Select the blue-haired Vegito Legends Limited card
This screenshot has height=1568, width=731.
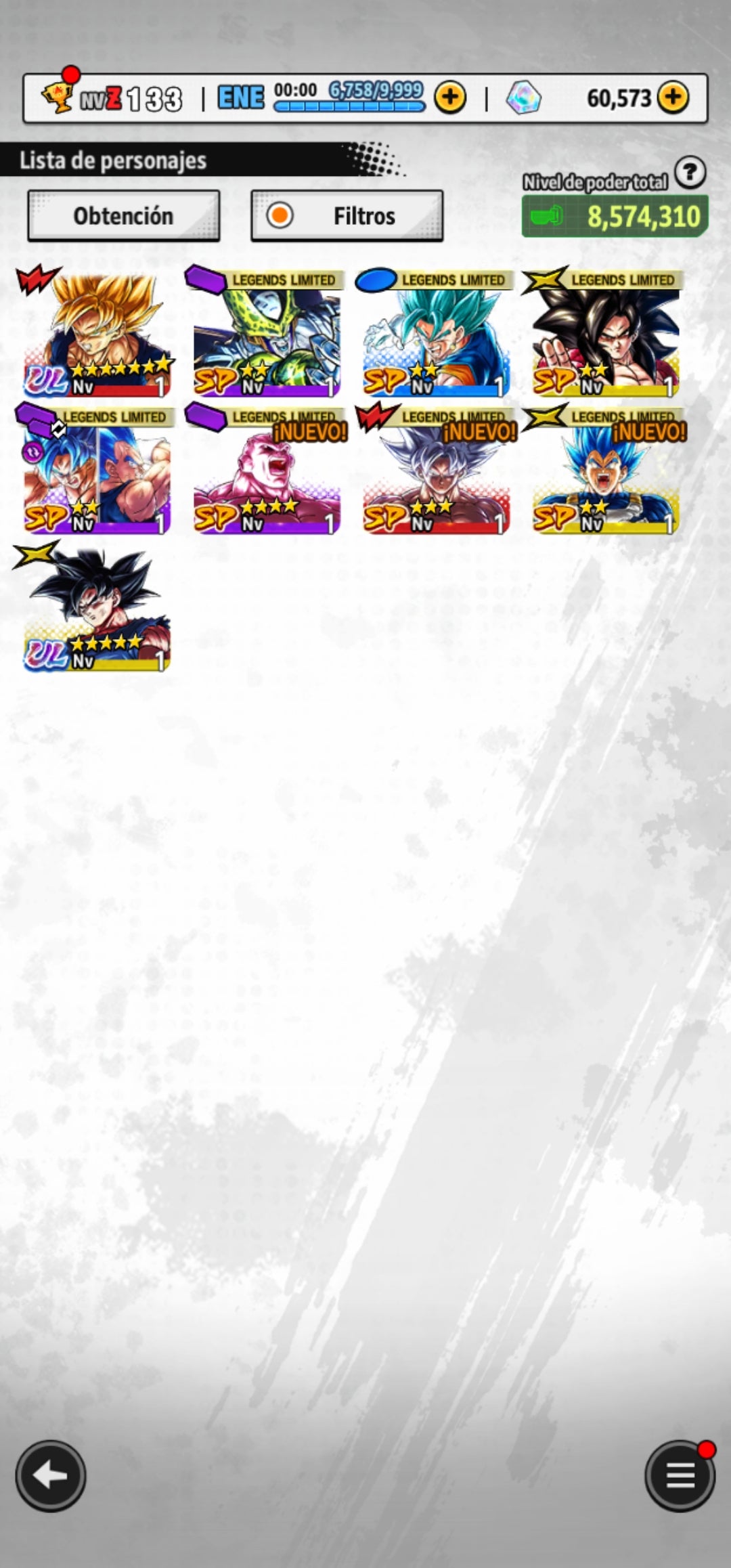[x=435, y=334]
